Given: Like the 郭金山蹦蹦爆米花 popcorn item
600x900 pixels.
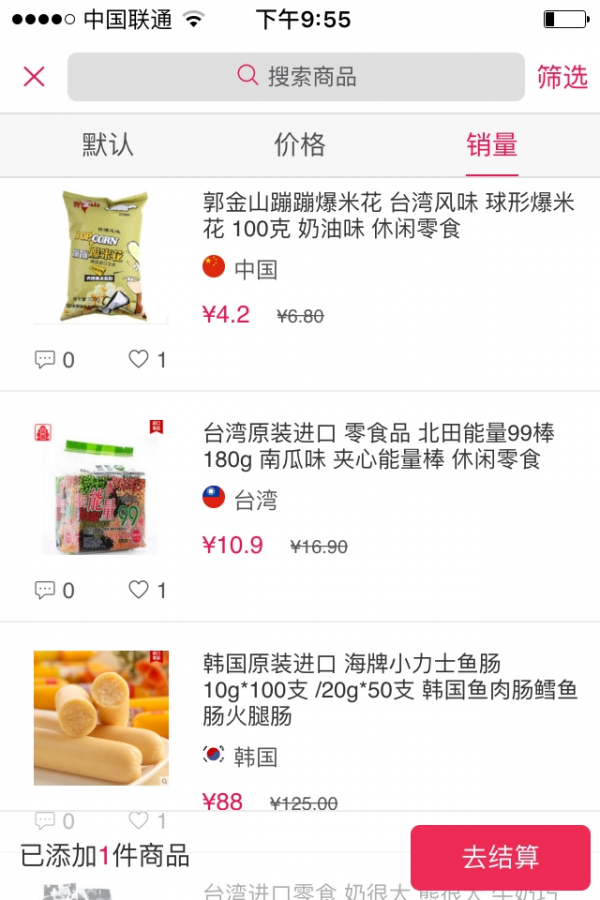Looking at the screenshot, I should tap(147, 360).
